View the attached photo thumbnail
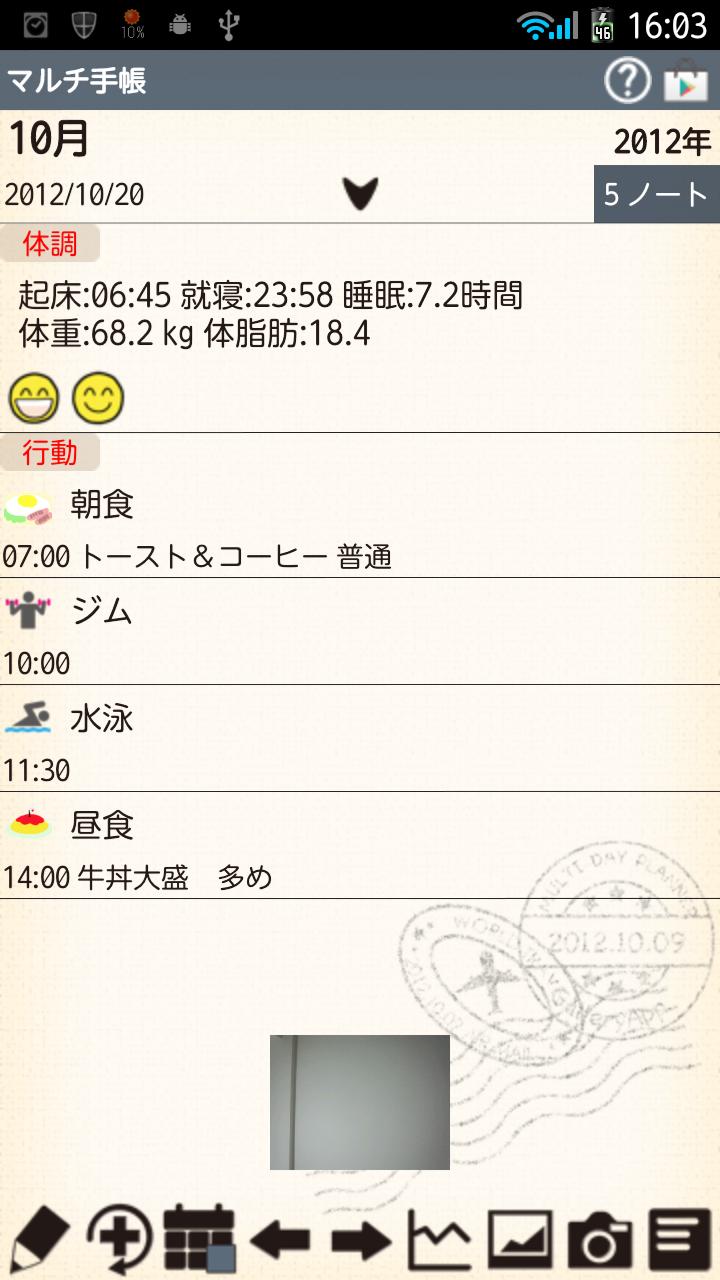Viewport: 720px width, 1280px height. [360, 1102]
